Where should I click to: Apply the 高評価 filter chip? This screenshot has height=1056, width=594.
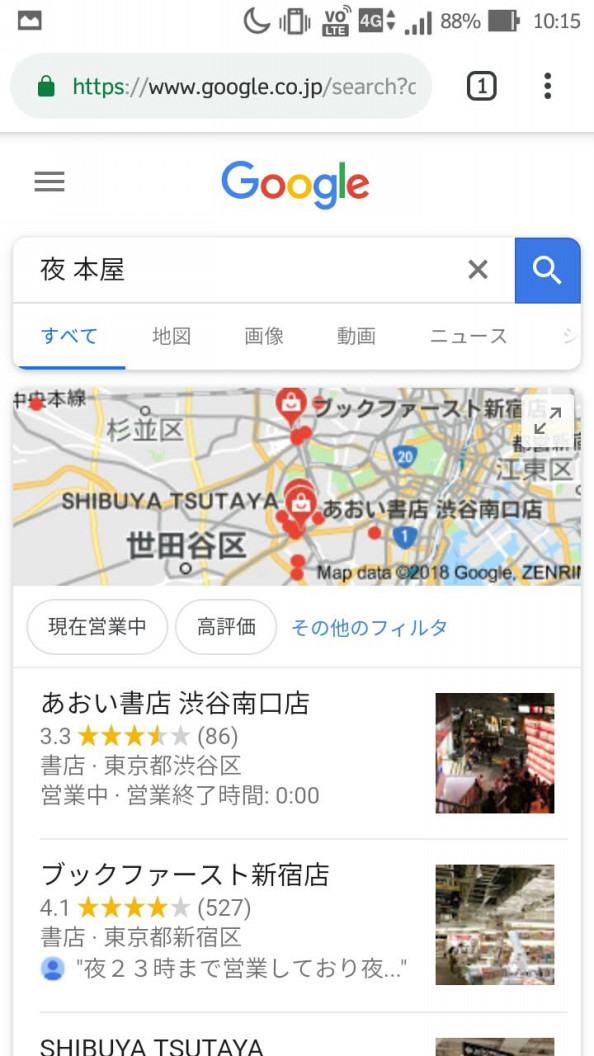[226, 627]
